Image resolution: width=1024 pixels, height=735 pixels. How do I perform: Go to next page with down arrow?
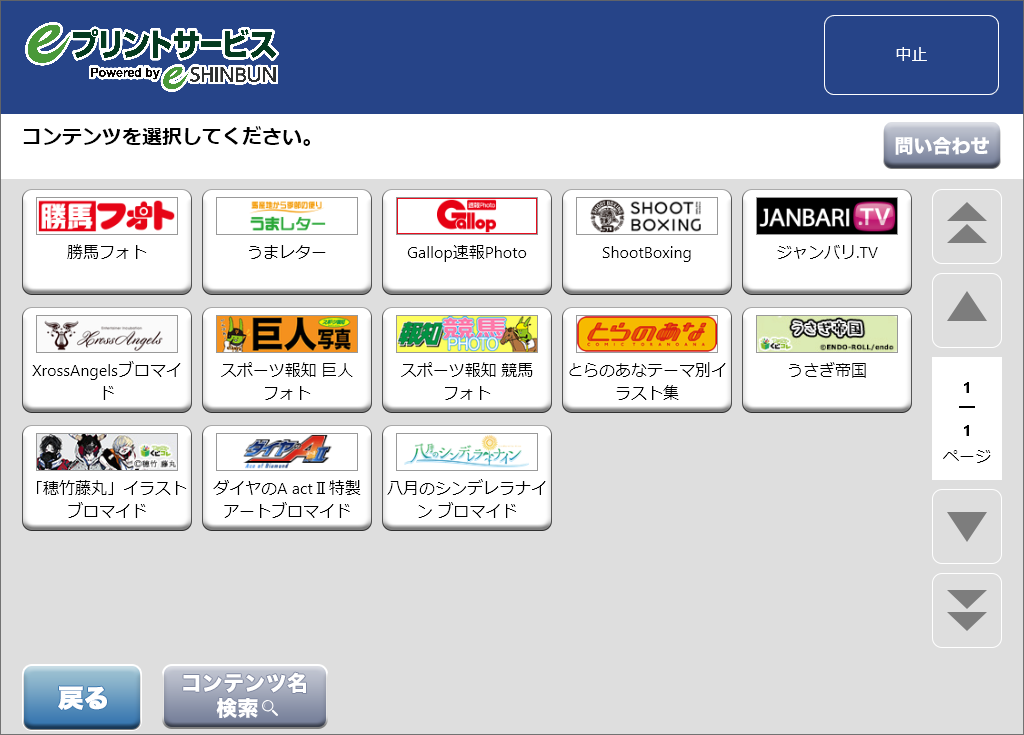click(966, 526)
